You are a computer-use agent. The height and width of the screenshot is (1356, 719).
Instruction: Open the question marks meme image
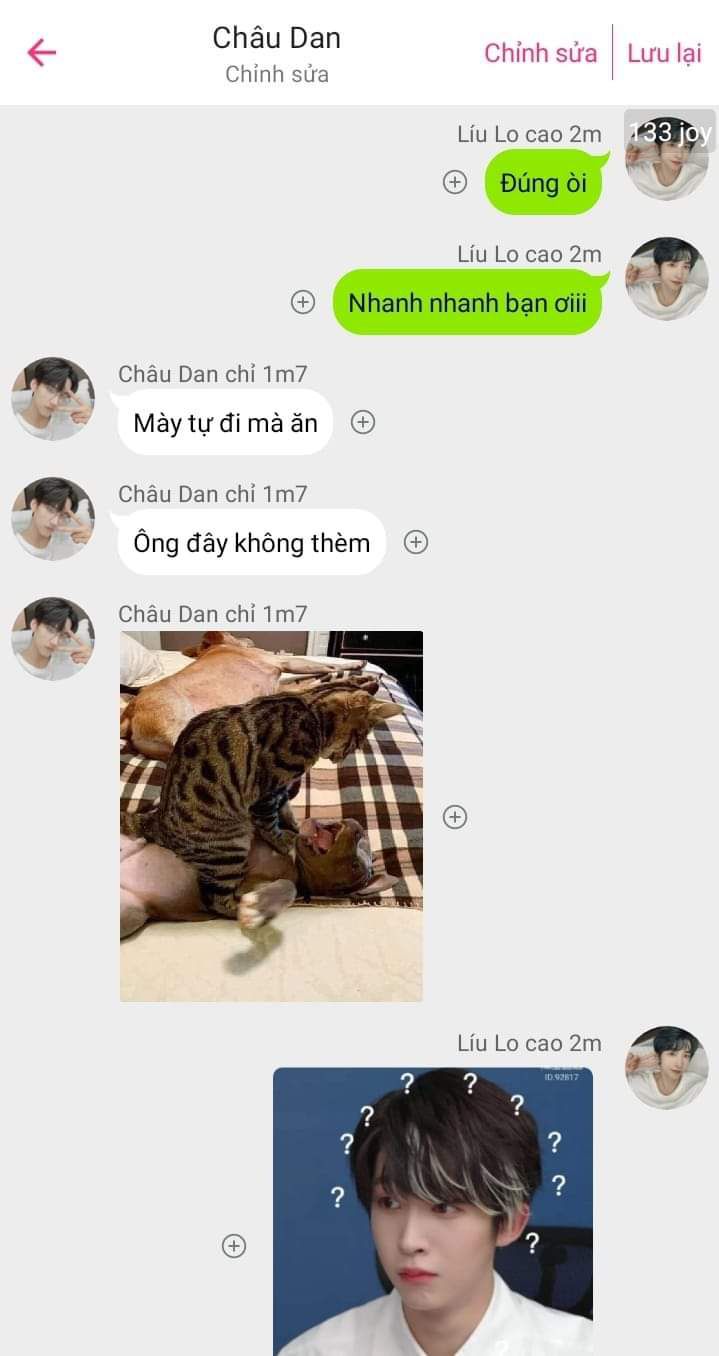pyautogui.click(x=433, y=1210)
